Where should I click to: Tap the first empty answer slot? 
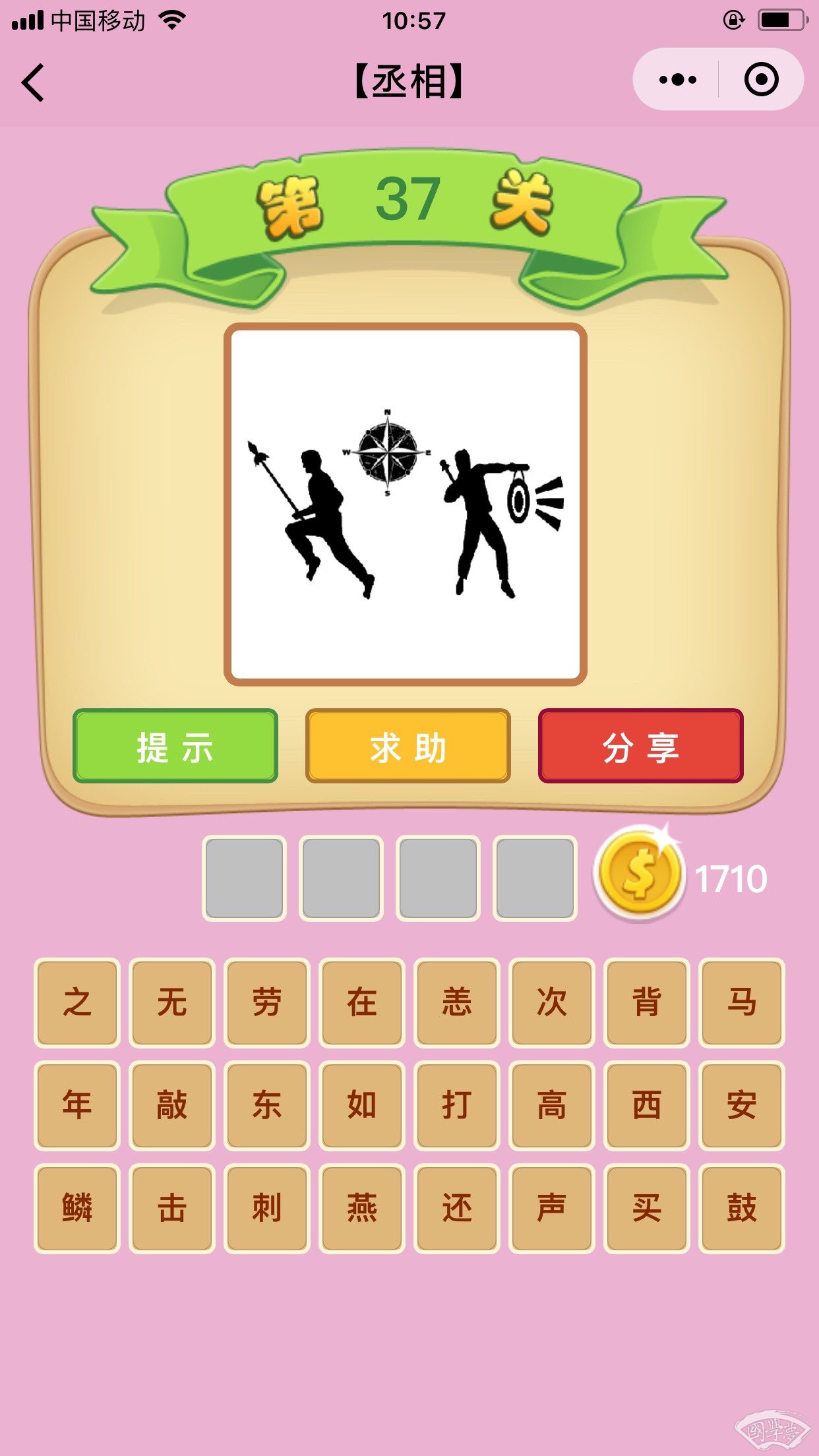coord(244,878)
